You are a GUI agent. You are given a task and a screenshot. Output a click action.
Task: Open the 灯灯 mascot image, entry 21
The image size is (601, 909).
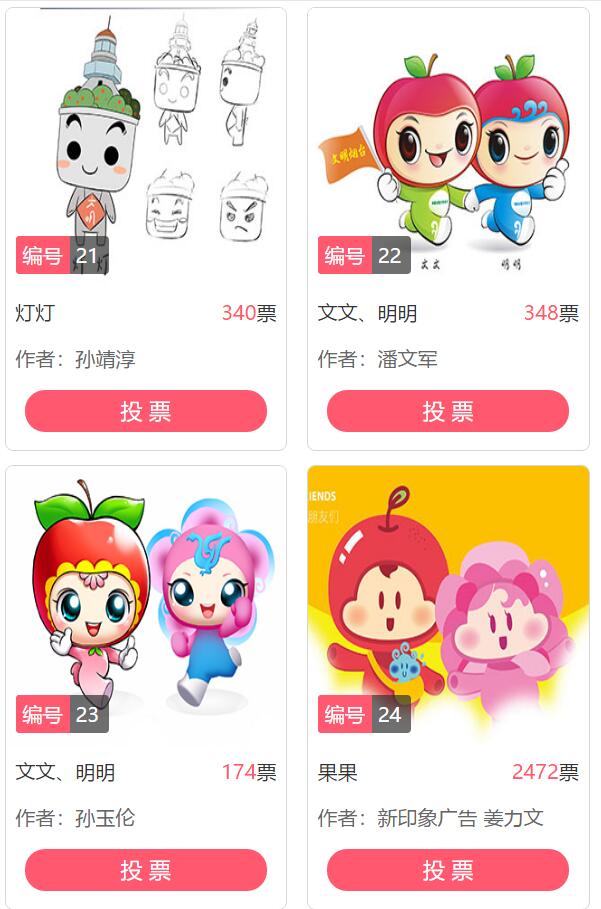pos(146,140)
